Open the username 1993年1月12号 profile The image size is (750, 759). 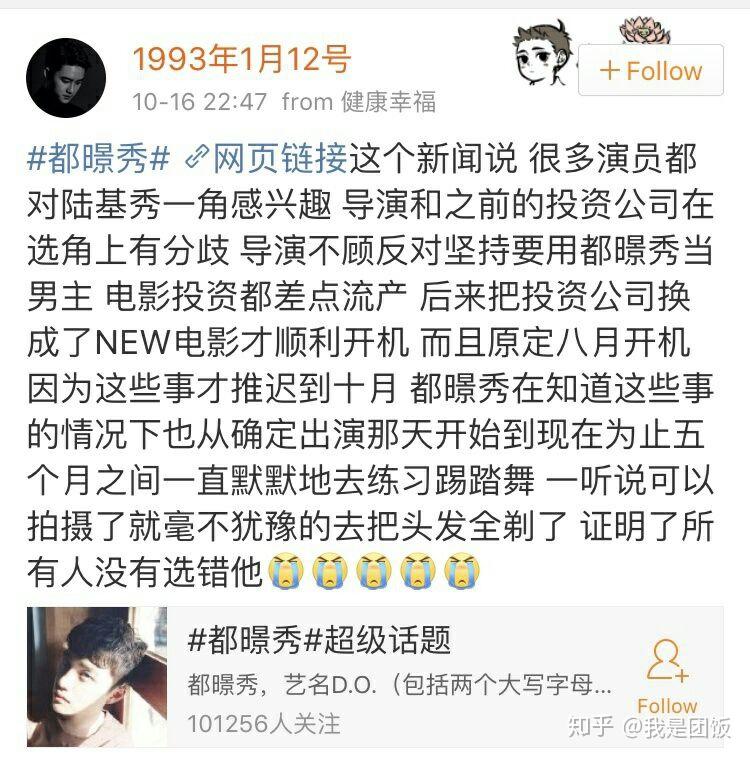tap(242, 59)
